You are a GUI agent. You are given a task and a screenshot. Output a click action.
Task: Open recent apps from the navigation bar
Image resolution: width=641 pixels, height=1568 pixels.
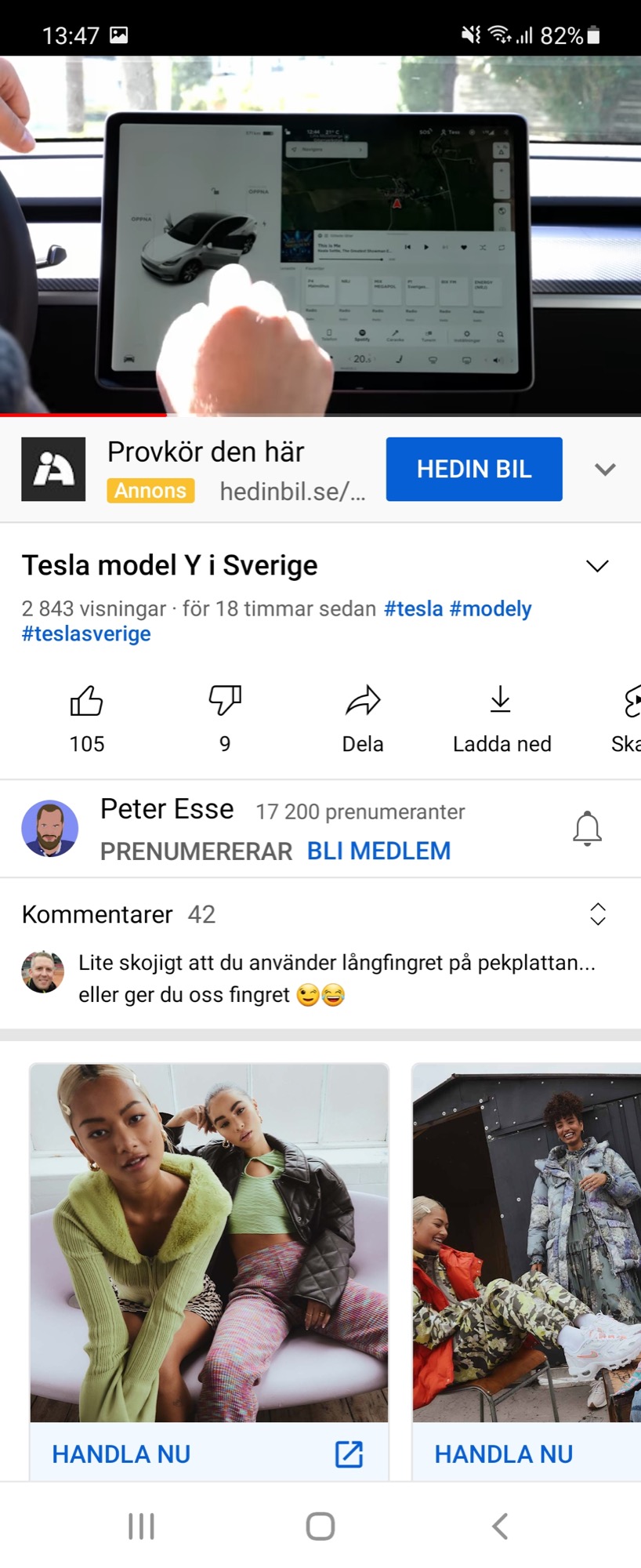pos(141,1526)
